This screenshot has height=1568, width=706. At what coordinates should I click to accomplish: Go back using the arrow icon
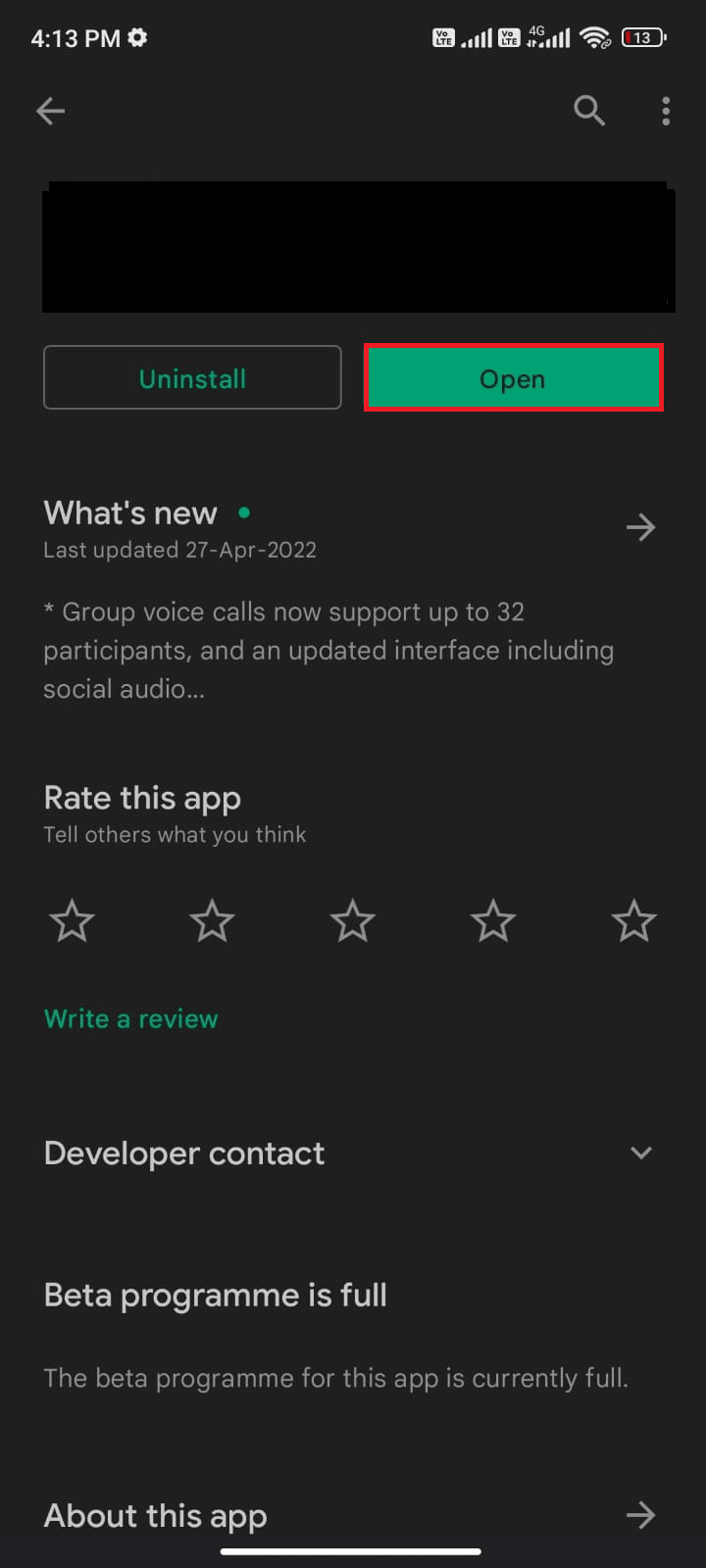[x=51, y=111]
